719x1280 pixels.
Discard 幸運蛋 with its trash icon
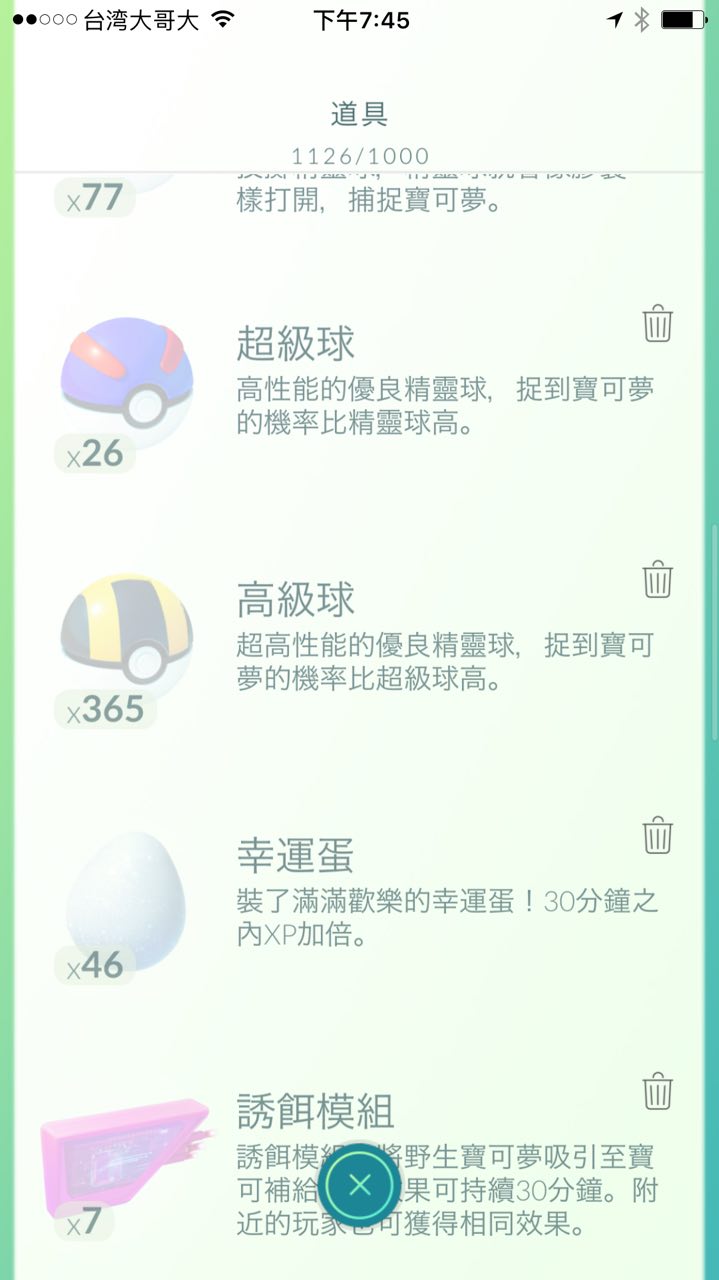(x=657, y=835)
